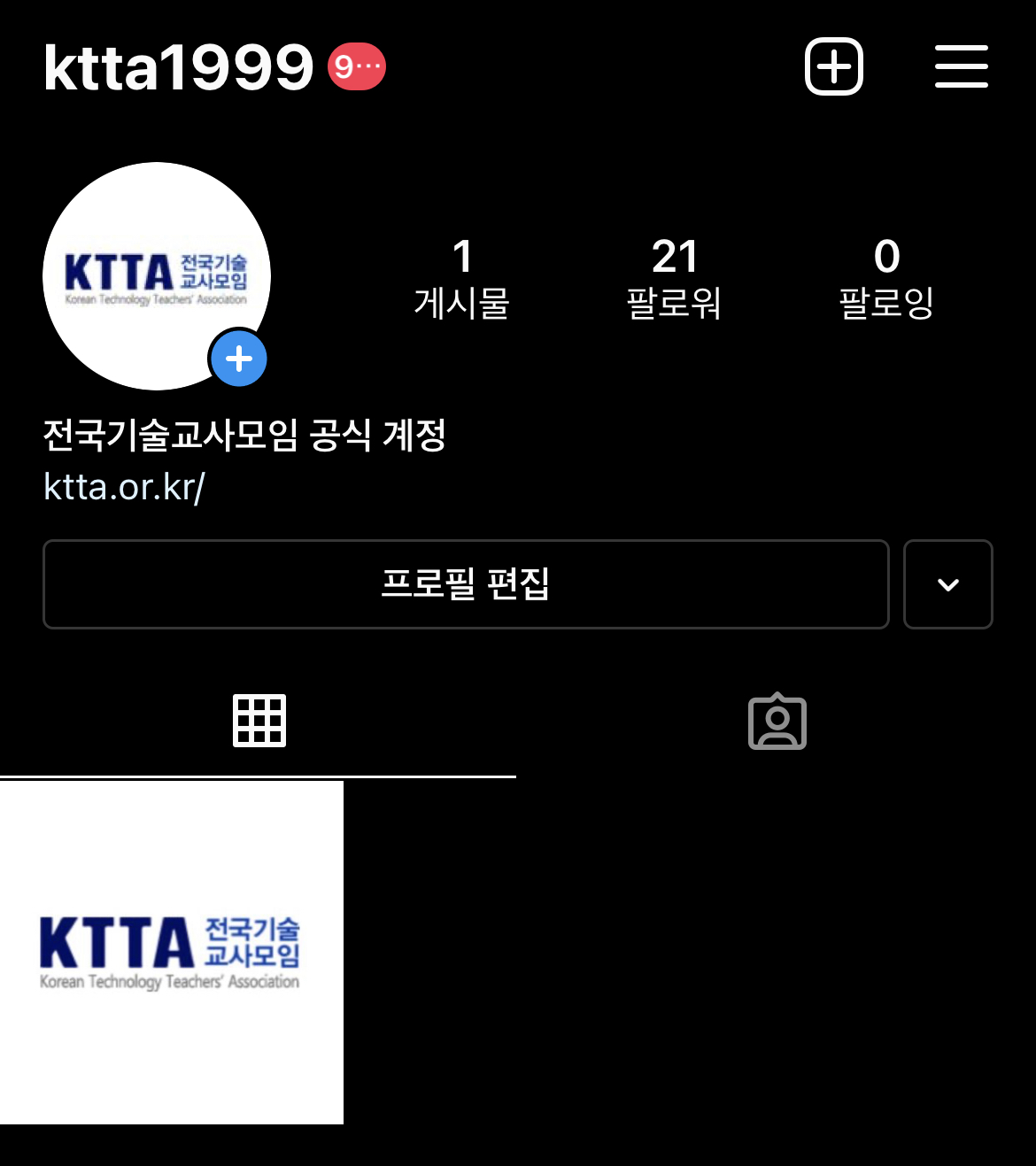Open the 팔로잉 following list

(x=886, y=278)
